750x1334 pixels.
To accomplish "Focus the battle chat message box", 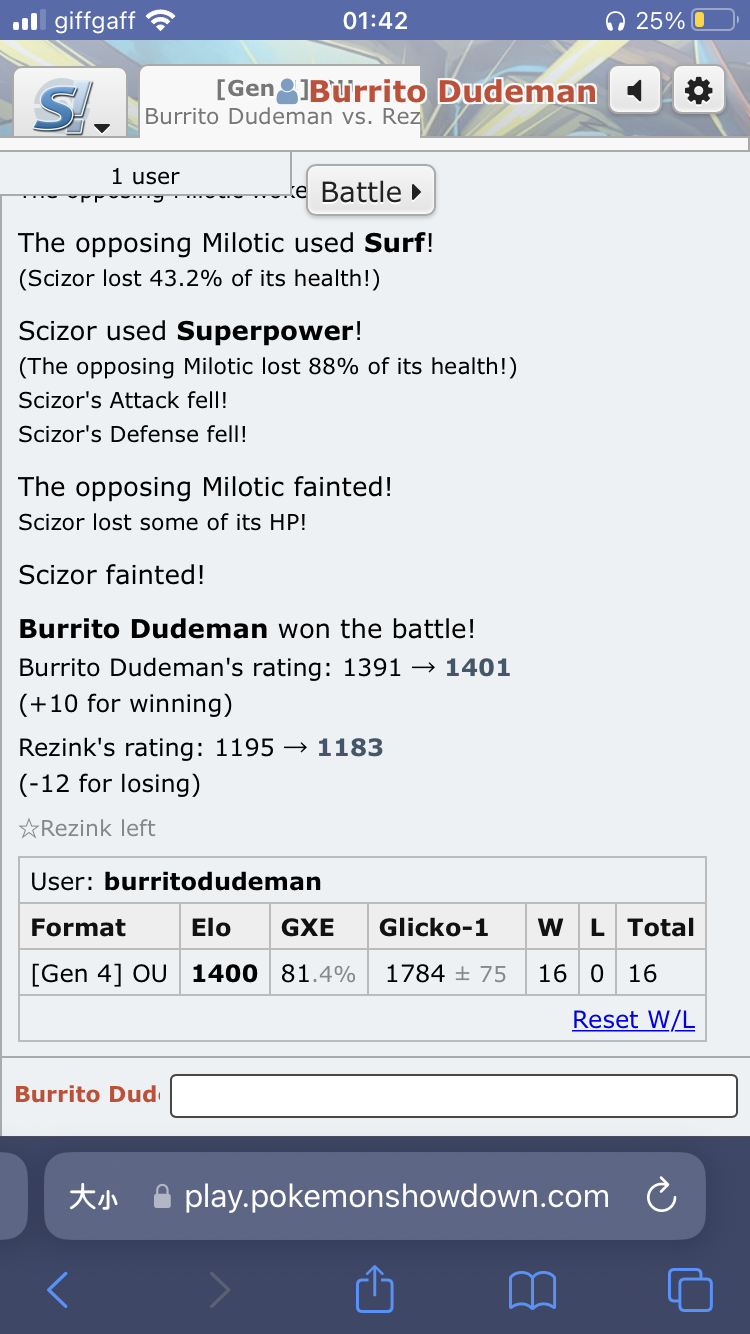I will (x=454, y=1095).
